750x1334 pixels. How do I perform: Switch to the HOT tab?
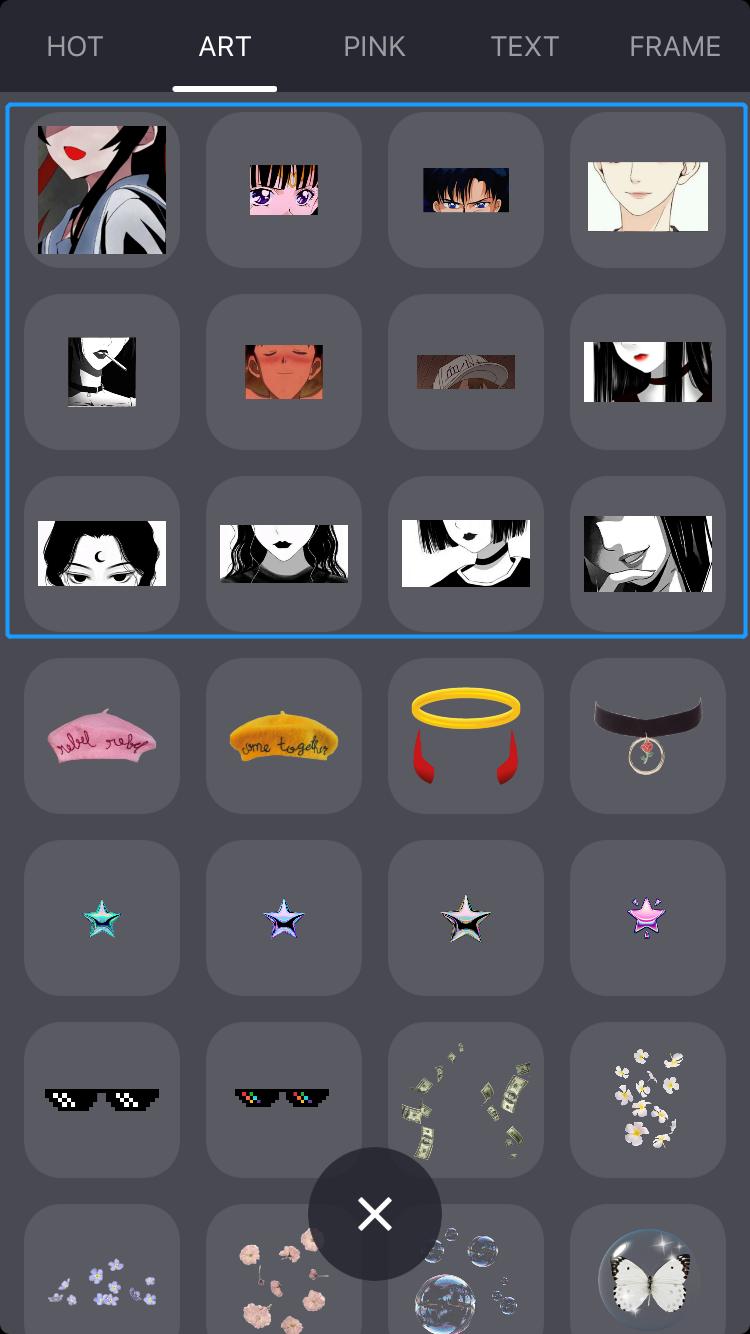coord(75,47)
